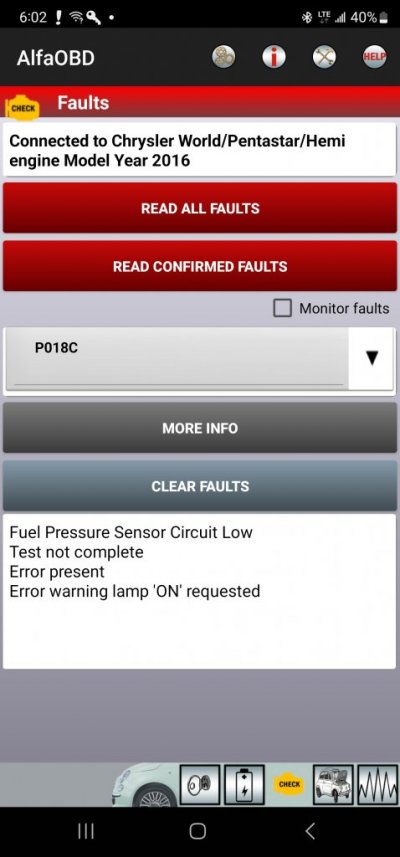Open the waveform graph tab
Image resolution: width=400 pixels, height=857 pixels.
(378, 785)
